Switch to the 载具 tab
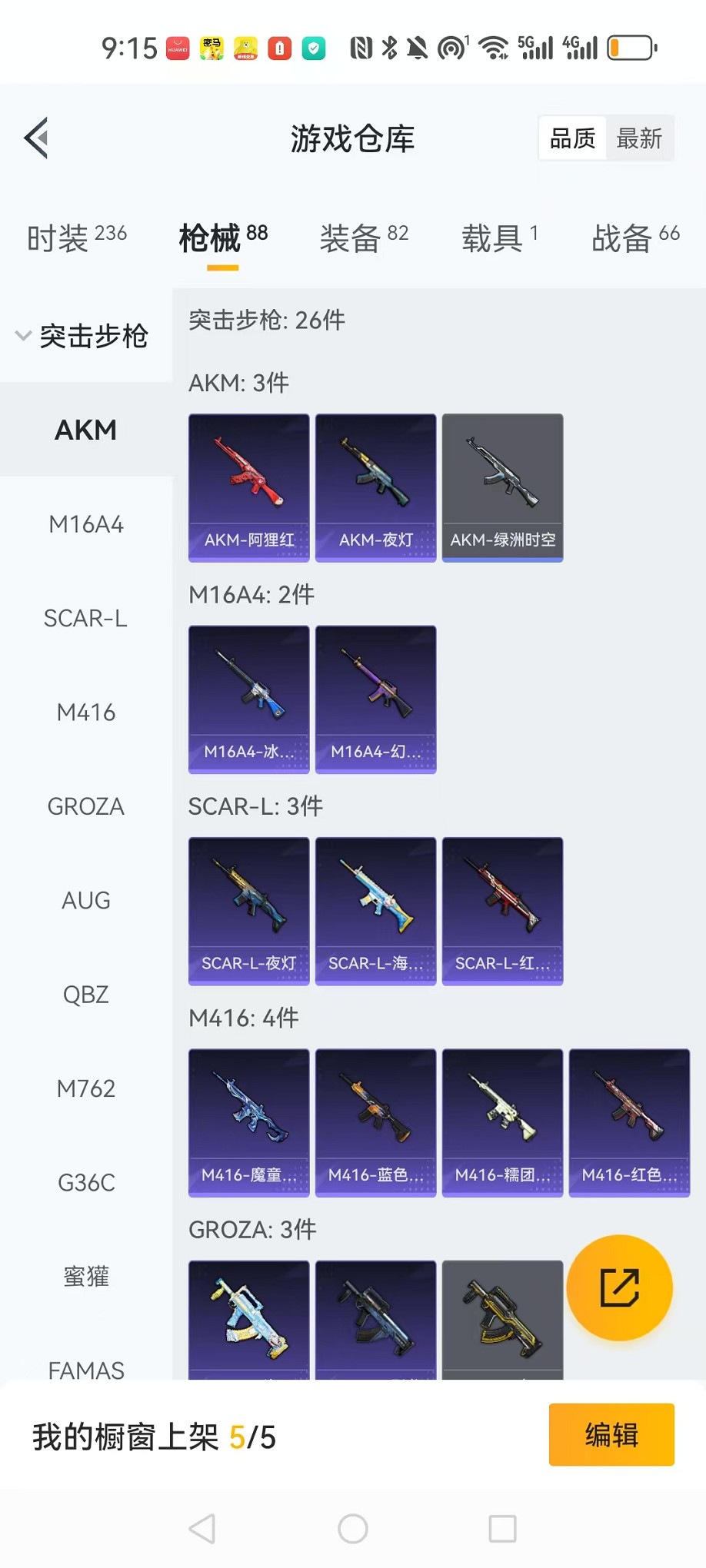The image size is (706, 1568). tap(499, 238)
